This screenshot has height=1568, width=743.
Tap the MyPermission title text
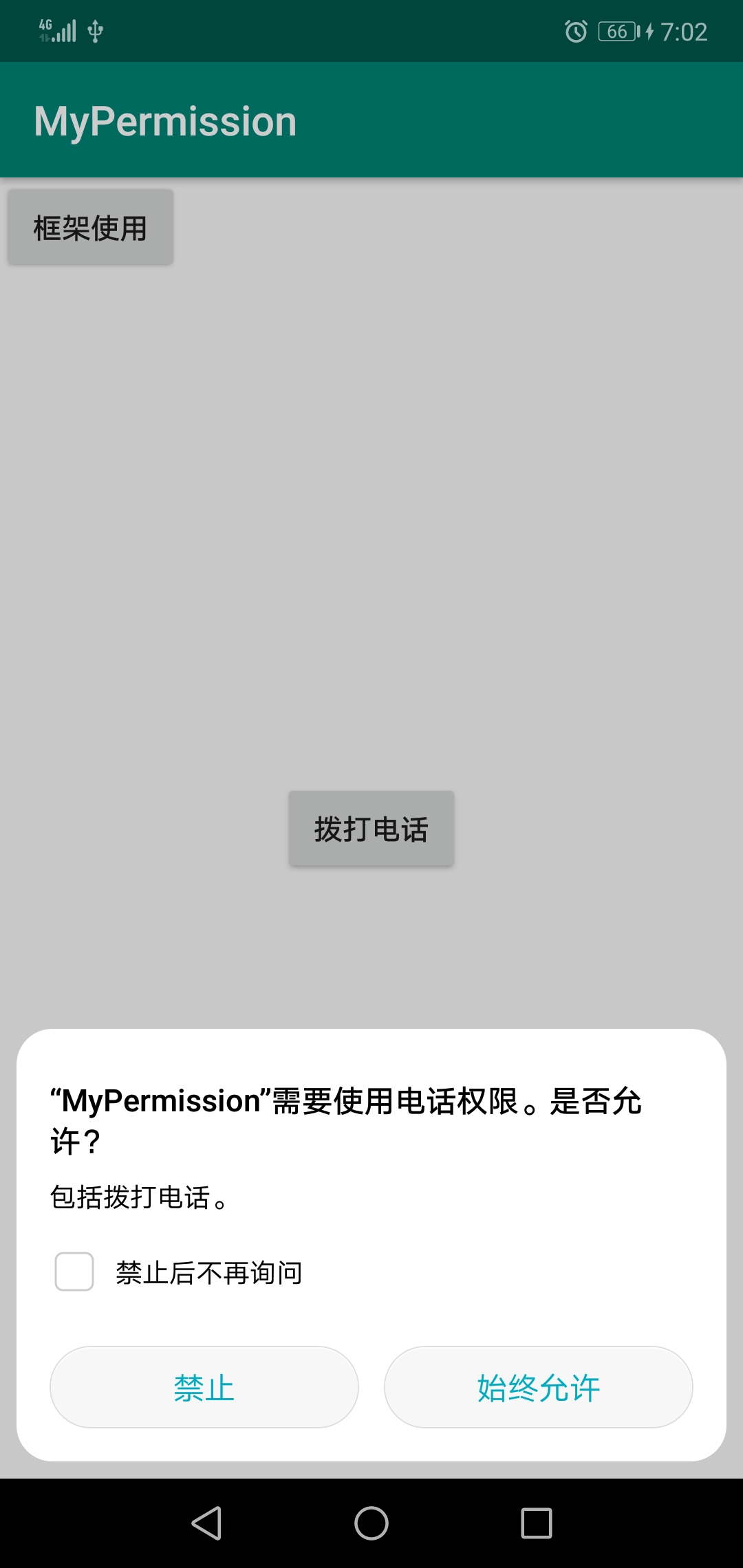coord(165,121)
